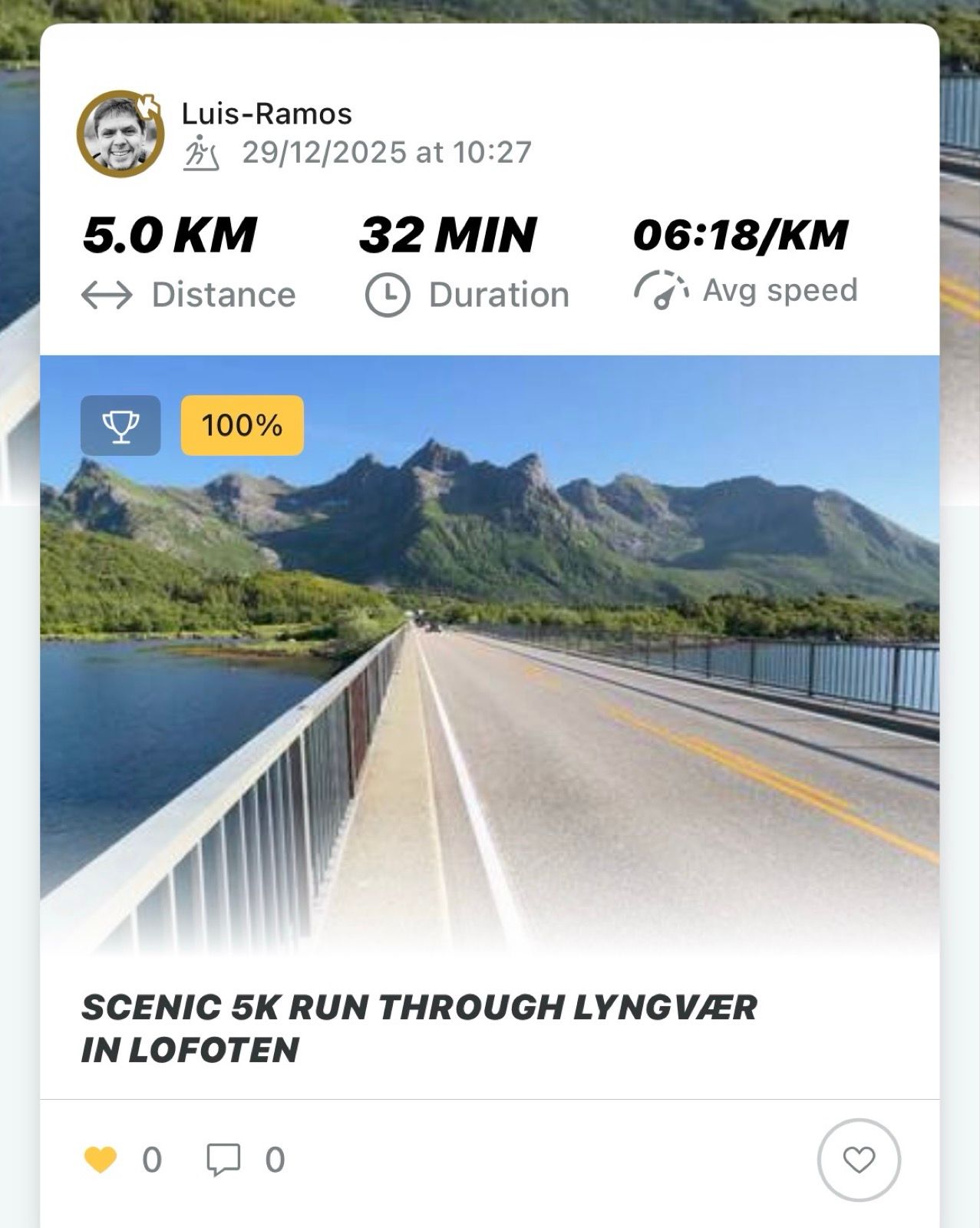980x1228 pixels.
Task: Open Luis-Ramos profile picture
Action: click(120, 134)
